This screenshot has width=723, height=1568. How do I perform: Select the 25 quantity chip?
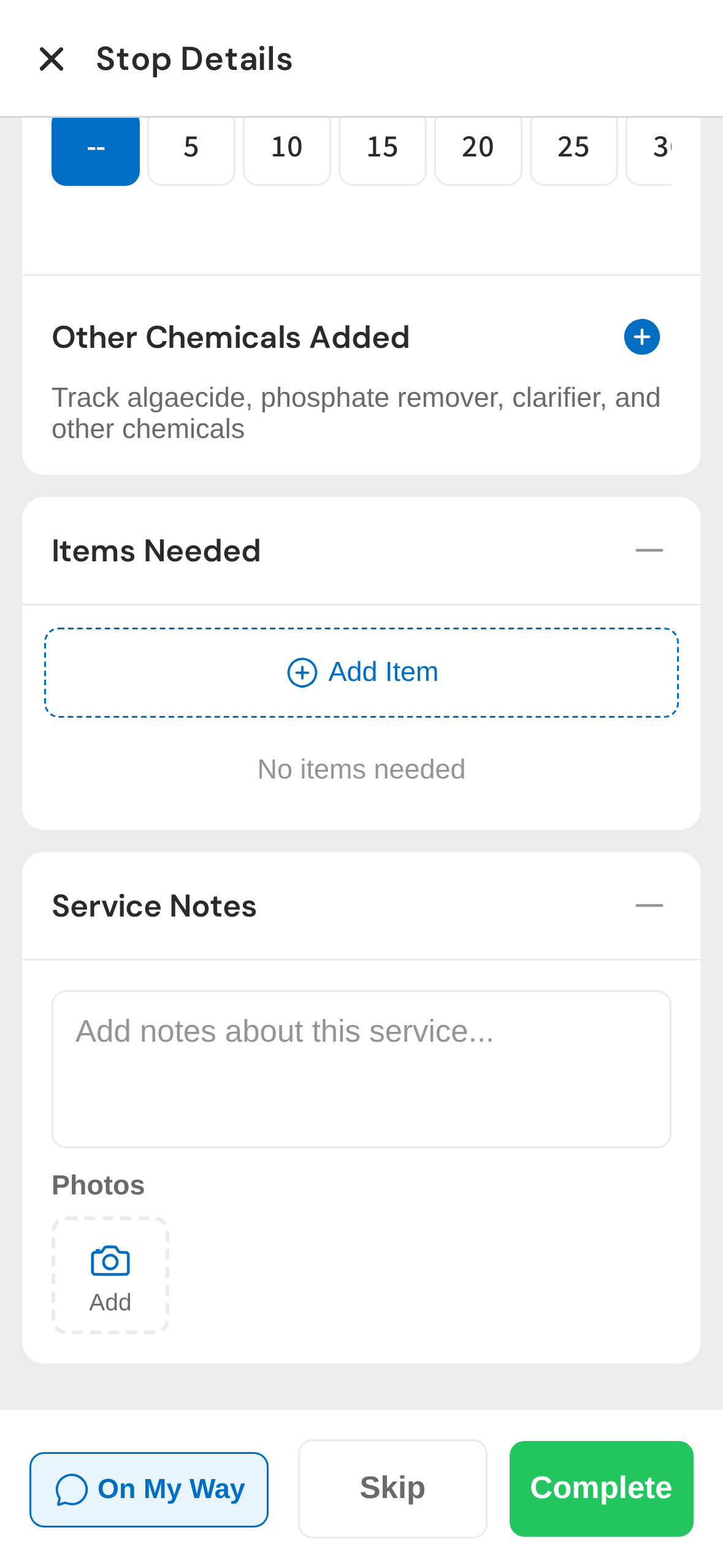point(573,147)
